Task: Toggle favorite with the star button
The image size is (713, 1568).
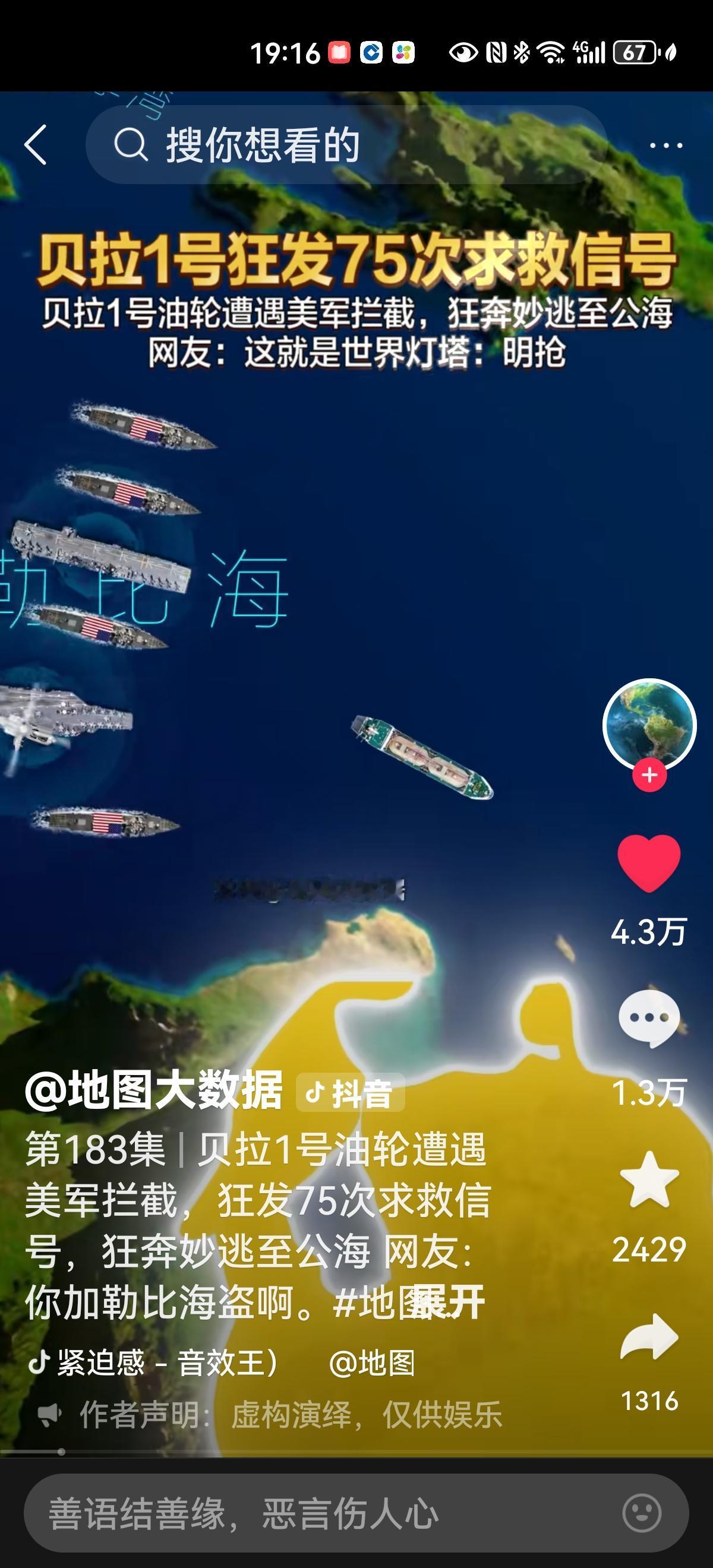Action: pyautogui.click(x=649, y=1170)
